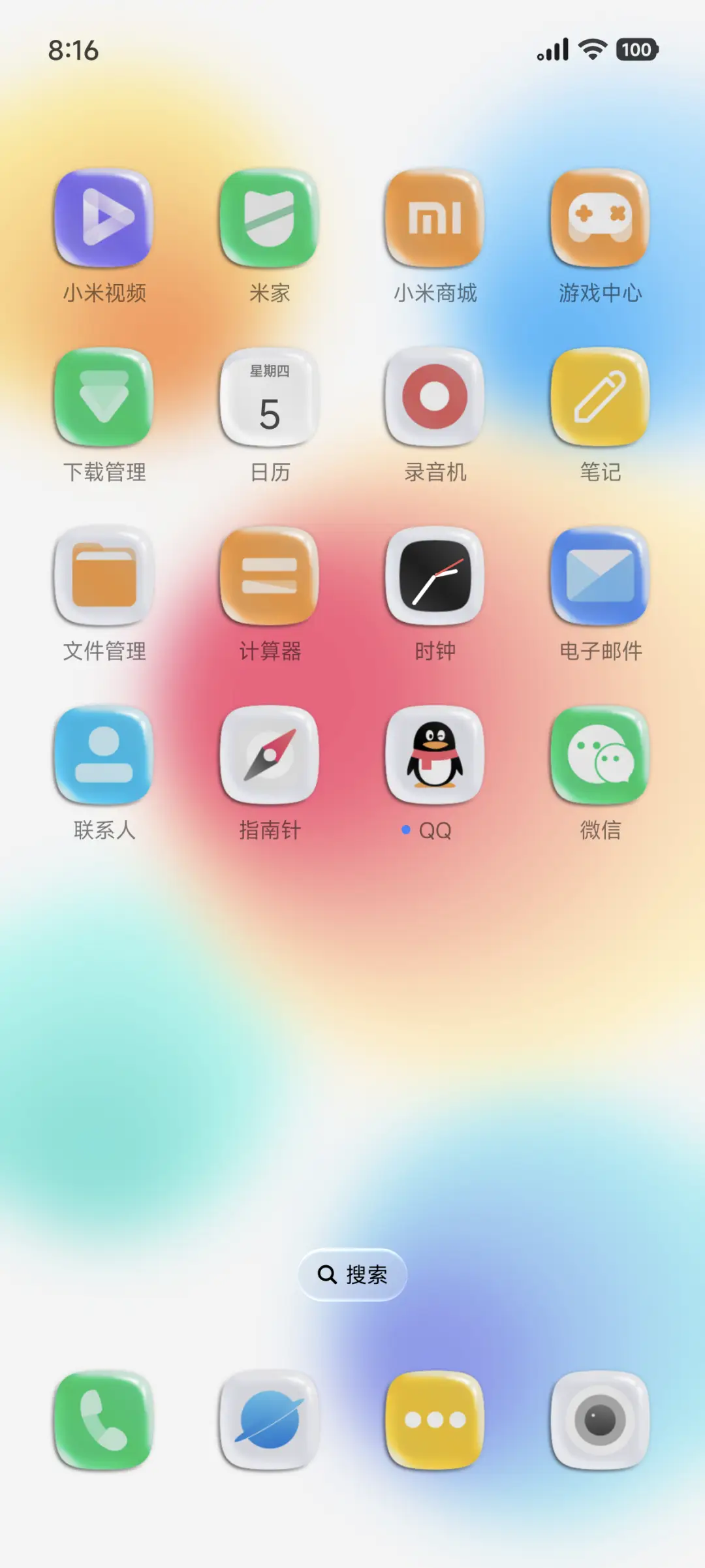This screenshot has height=1568, width=705.
Task: Open QQ with its unread notification dot
Action: [x=435, y=757]
